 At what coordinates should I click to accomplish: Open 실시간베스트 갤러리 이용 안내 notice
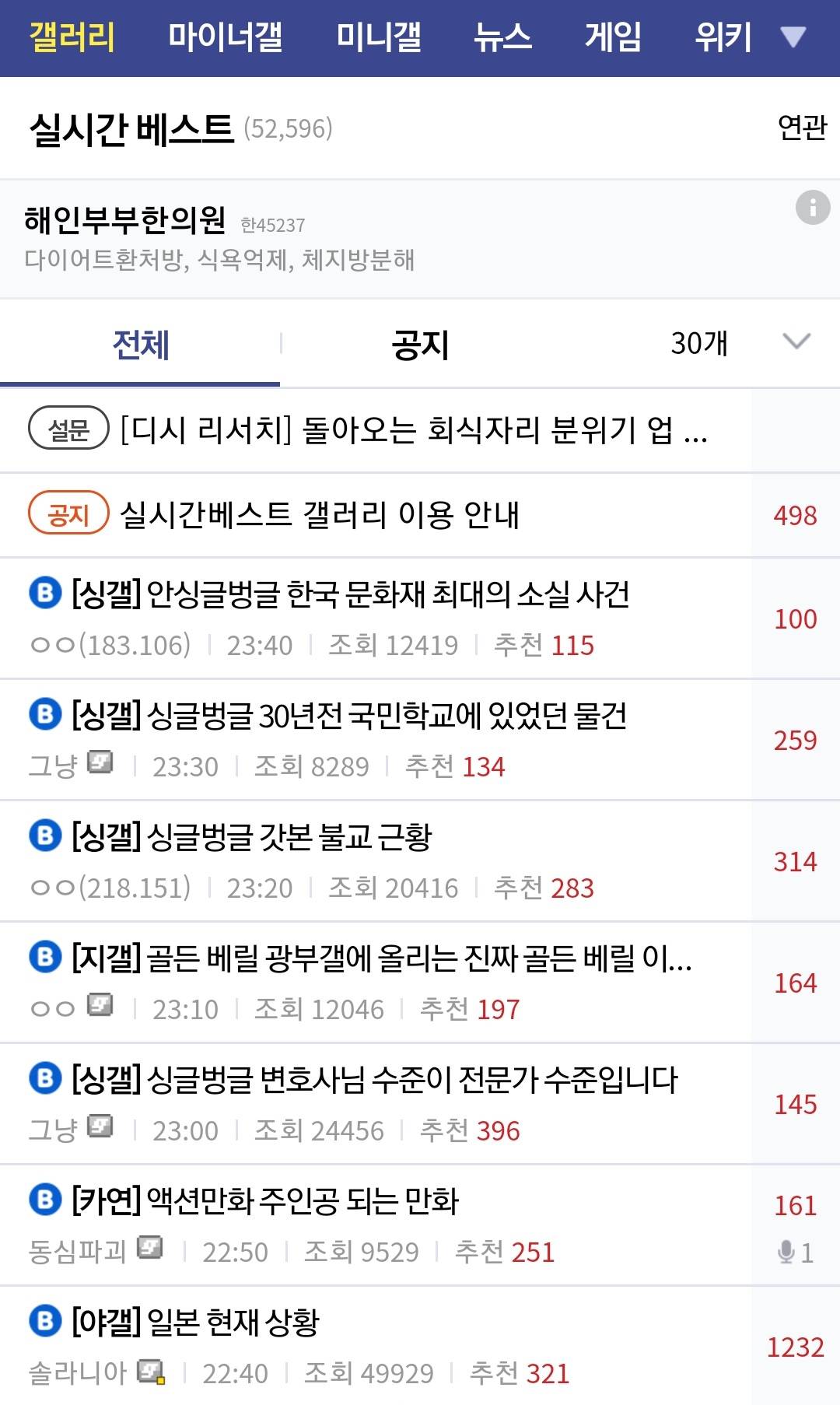pyautogui.click(x=319, y=514)
